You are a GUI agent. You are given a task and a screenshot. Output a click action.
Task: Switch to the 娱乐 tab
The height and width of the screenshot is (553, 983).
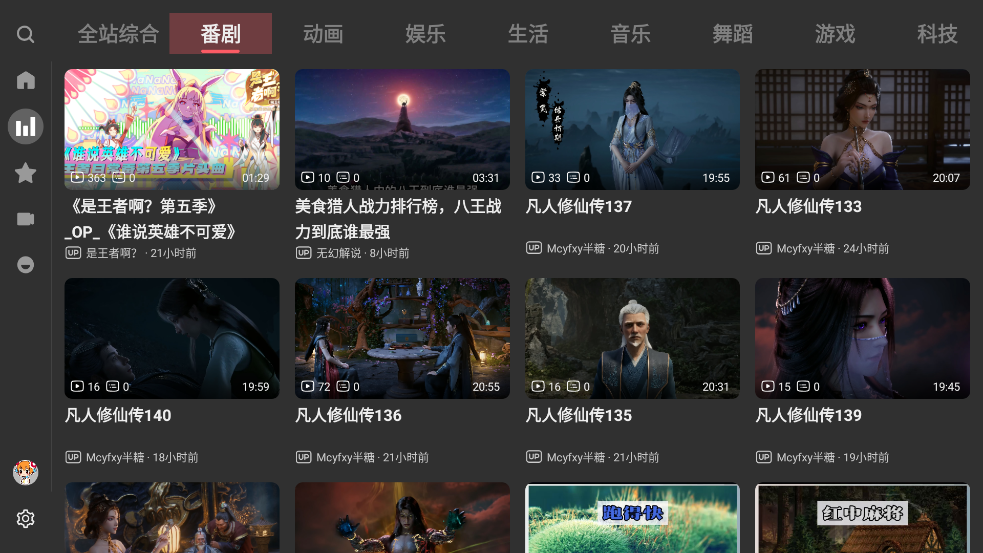pyautogui.click(x=425, y=34)
